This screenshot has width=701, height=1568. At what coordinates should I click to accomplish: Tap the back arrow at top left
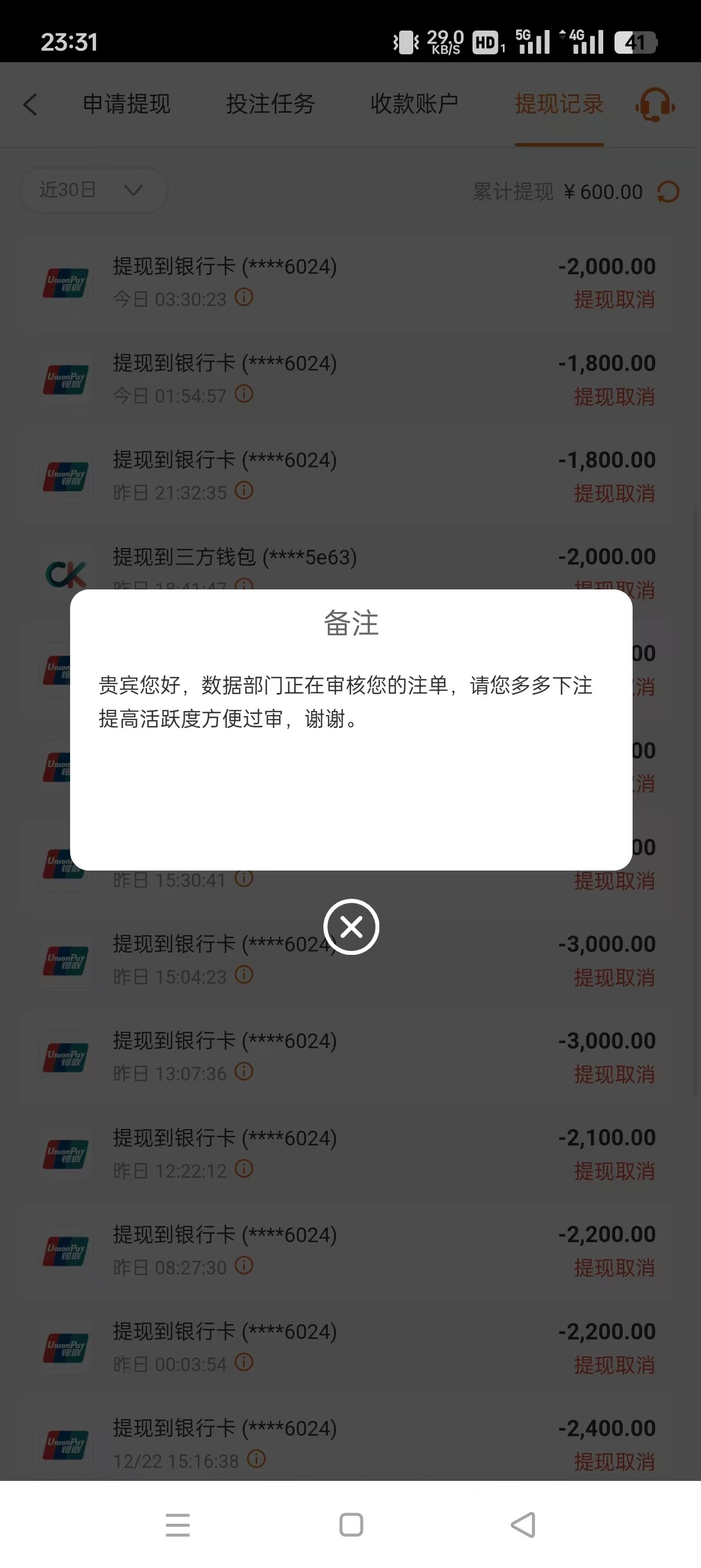coord(30,105)
